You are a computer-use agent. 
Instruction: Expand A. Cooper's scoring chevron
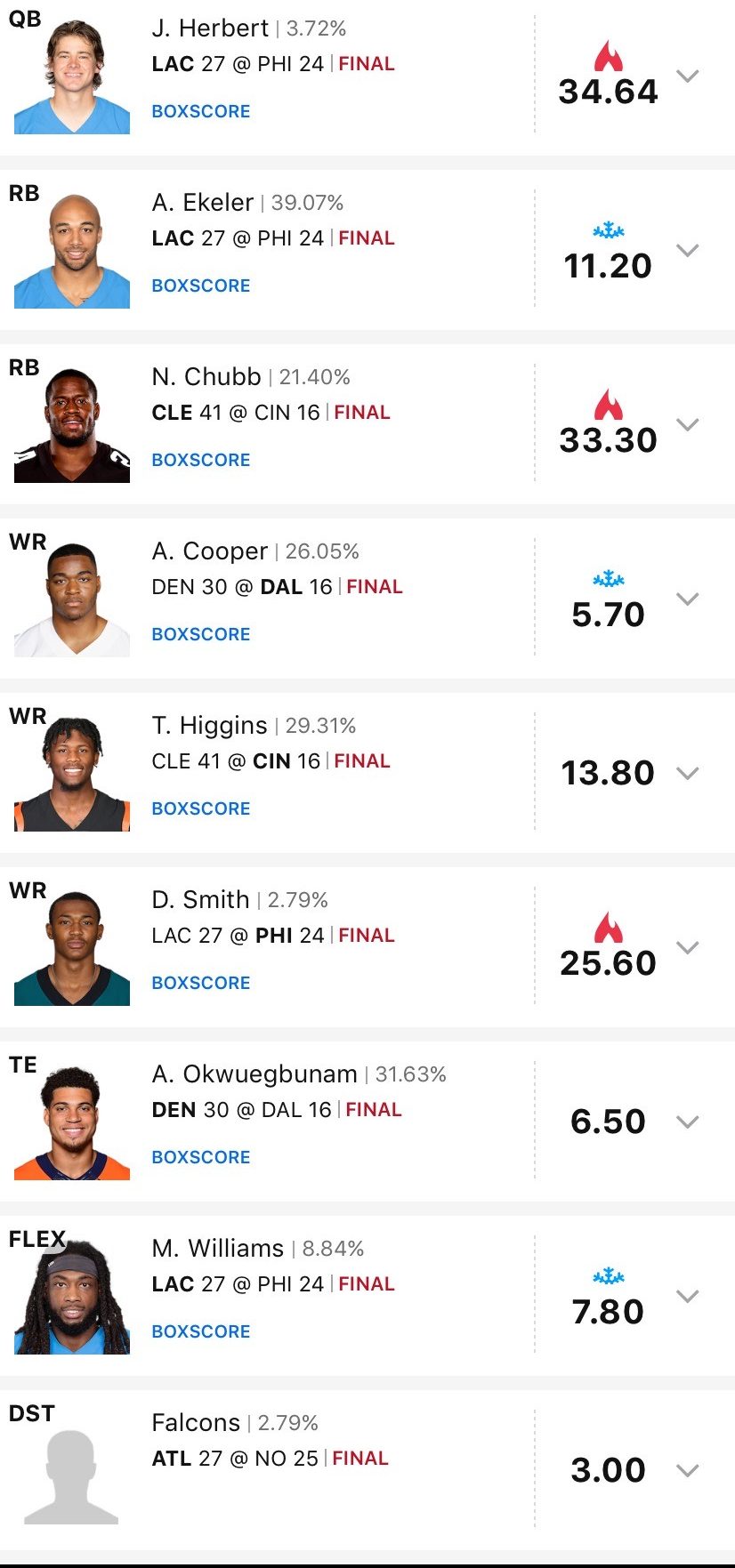tap(687, 599)
